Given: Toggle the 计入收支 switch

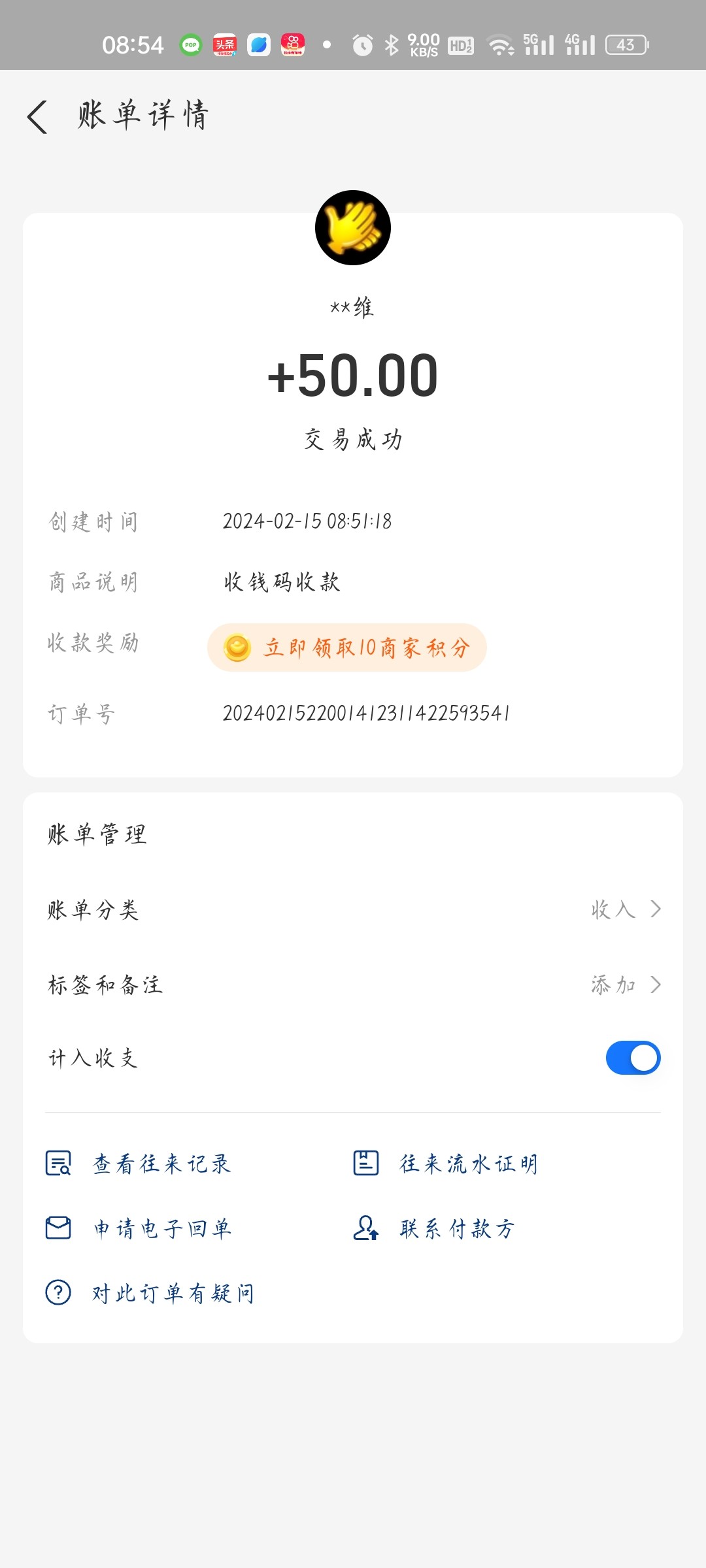Looking at the screenshot, I should click(633, 1058).
